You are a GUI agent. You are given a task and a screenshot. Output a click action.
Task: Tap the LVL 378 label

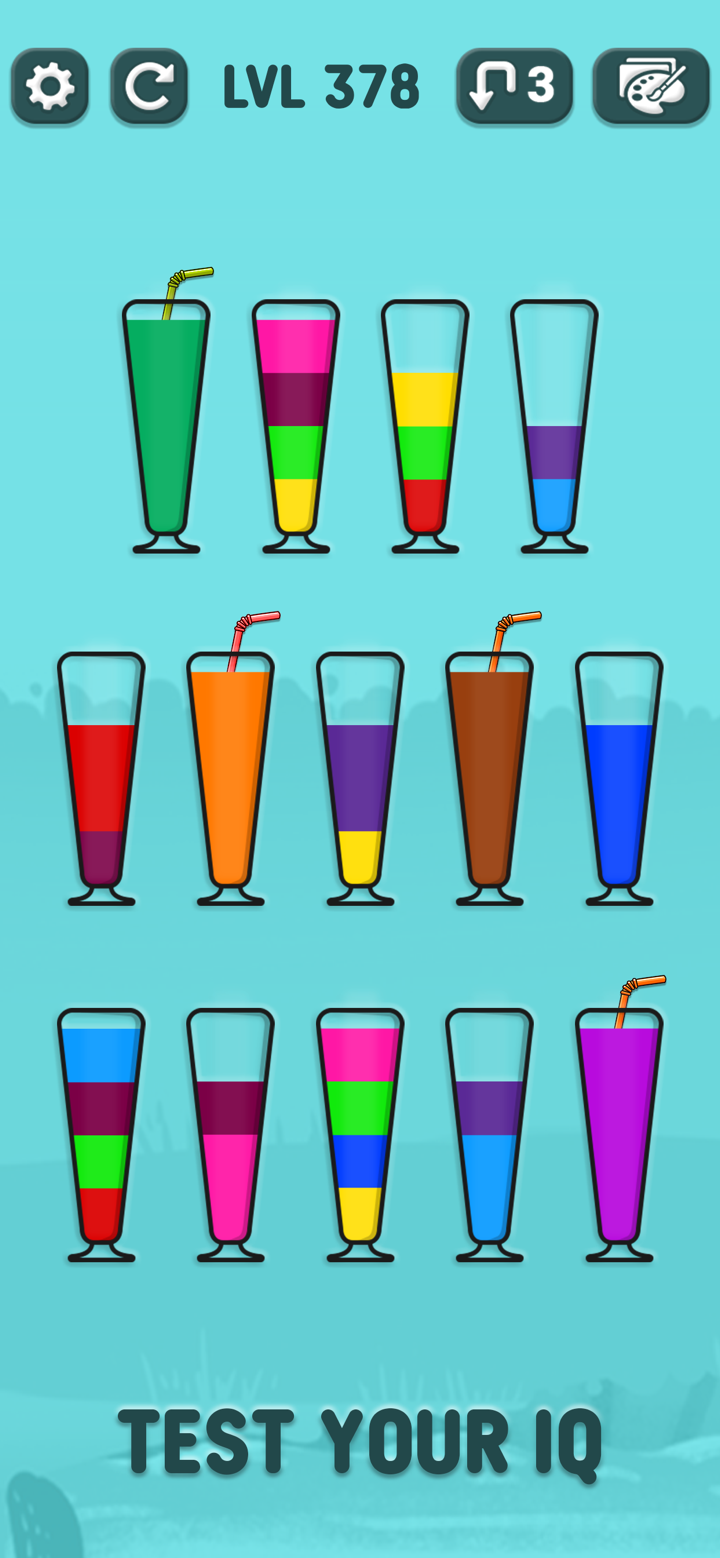pyautogui.click(x=320, y=86)
